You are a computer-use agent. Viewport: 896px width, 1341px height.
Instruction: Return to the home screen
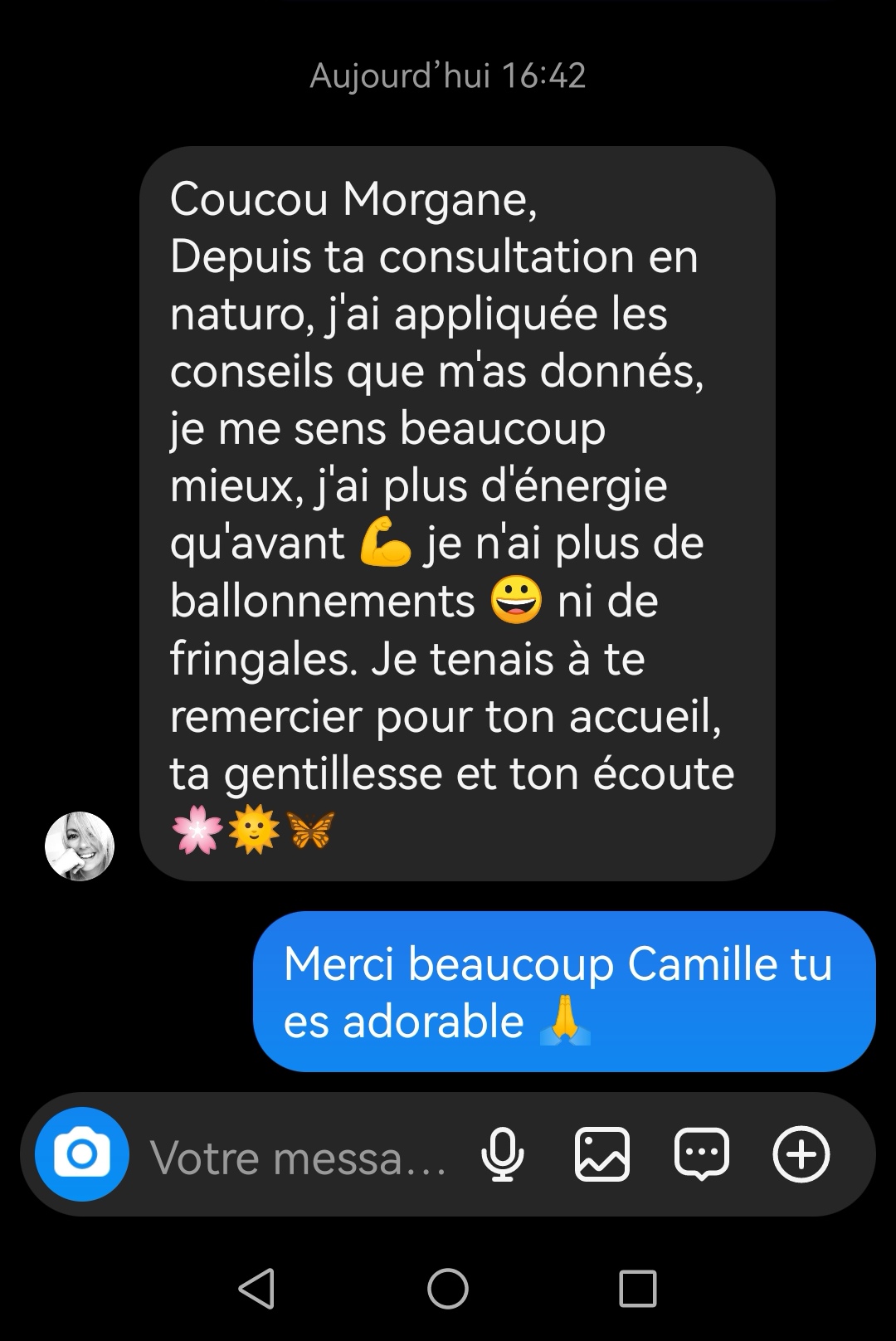coord(448,1289)
